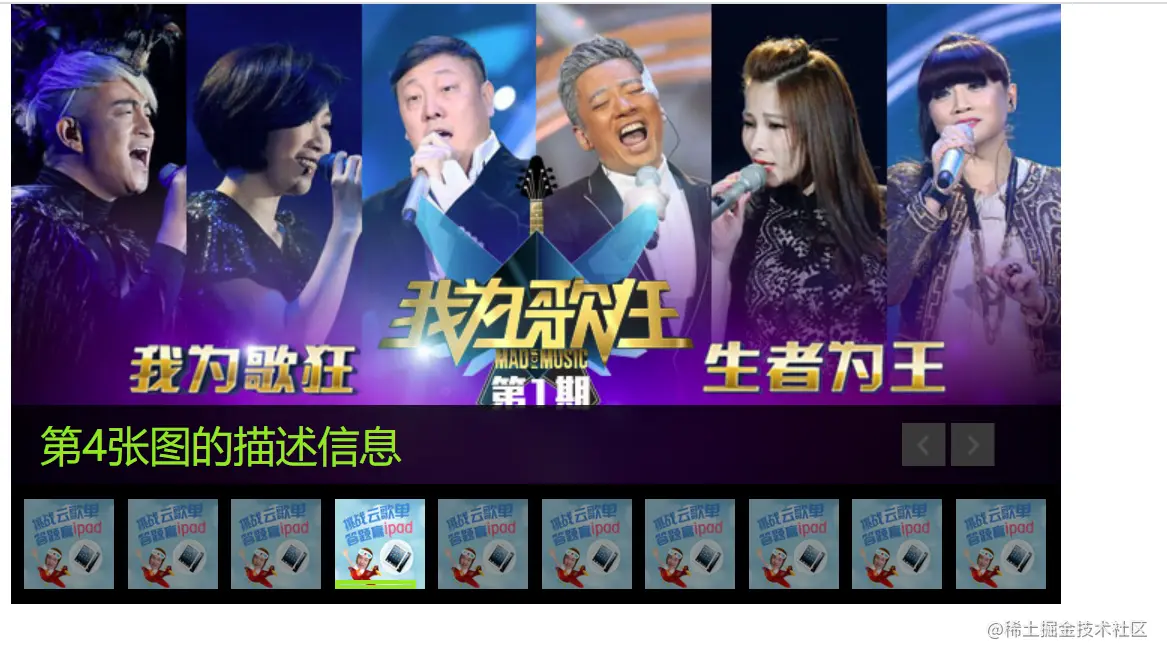Image resolution: width=1167 pixels, height=659 pixels.
Task: Select the last thumbnail in the strip
Action: tap(1001, 544)
